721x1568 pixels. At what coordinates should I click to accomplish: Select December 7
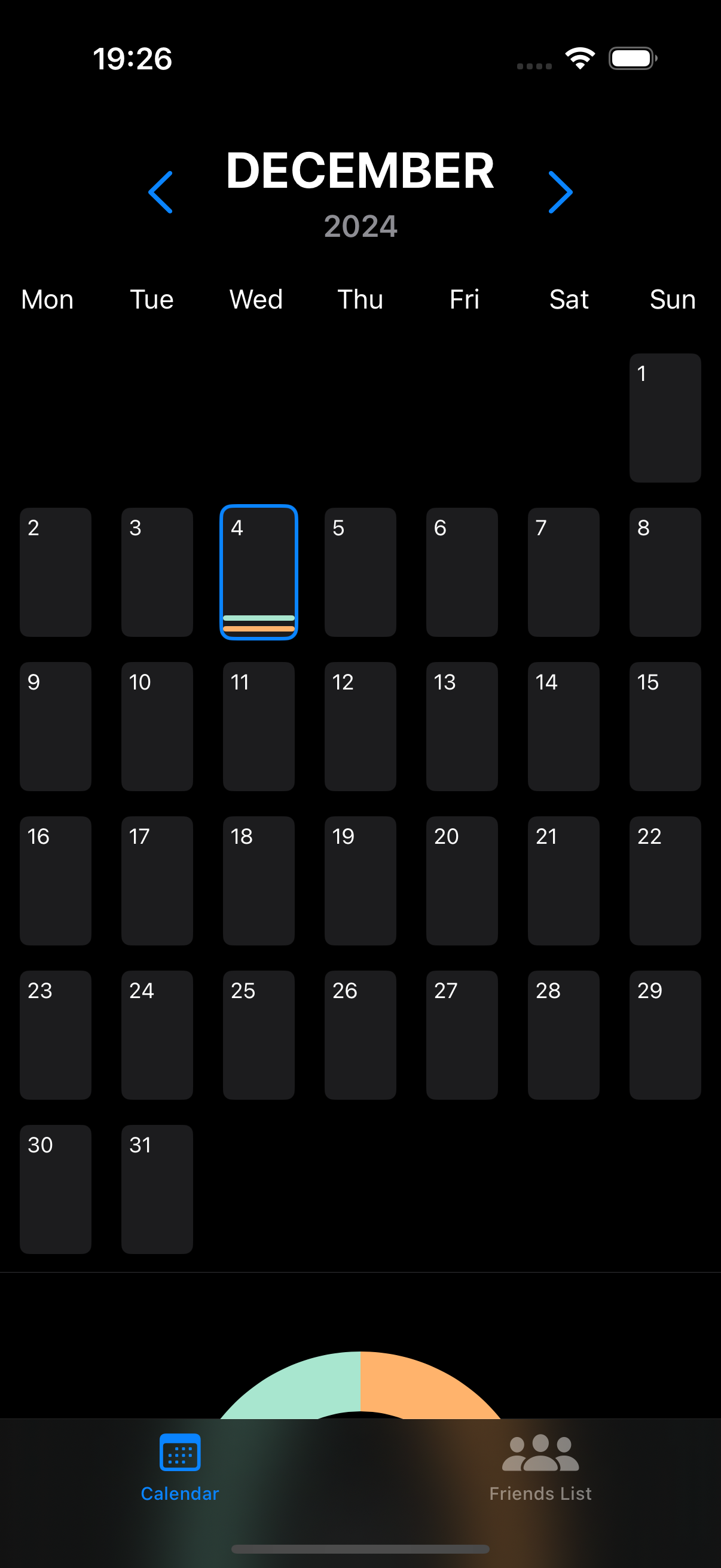[x=563, y=572]
